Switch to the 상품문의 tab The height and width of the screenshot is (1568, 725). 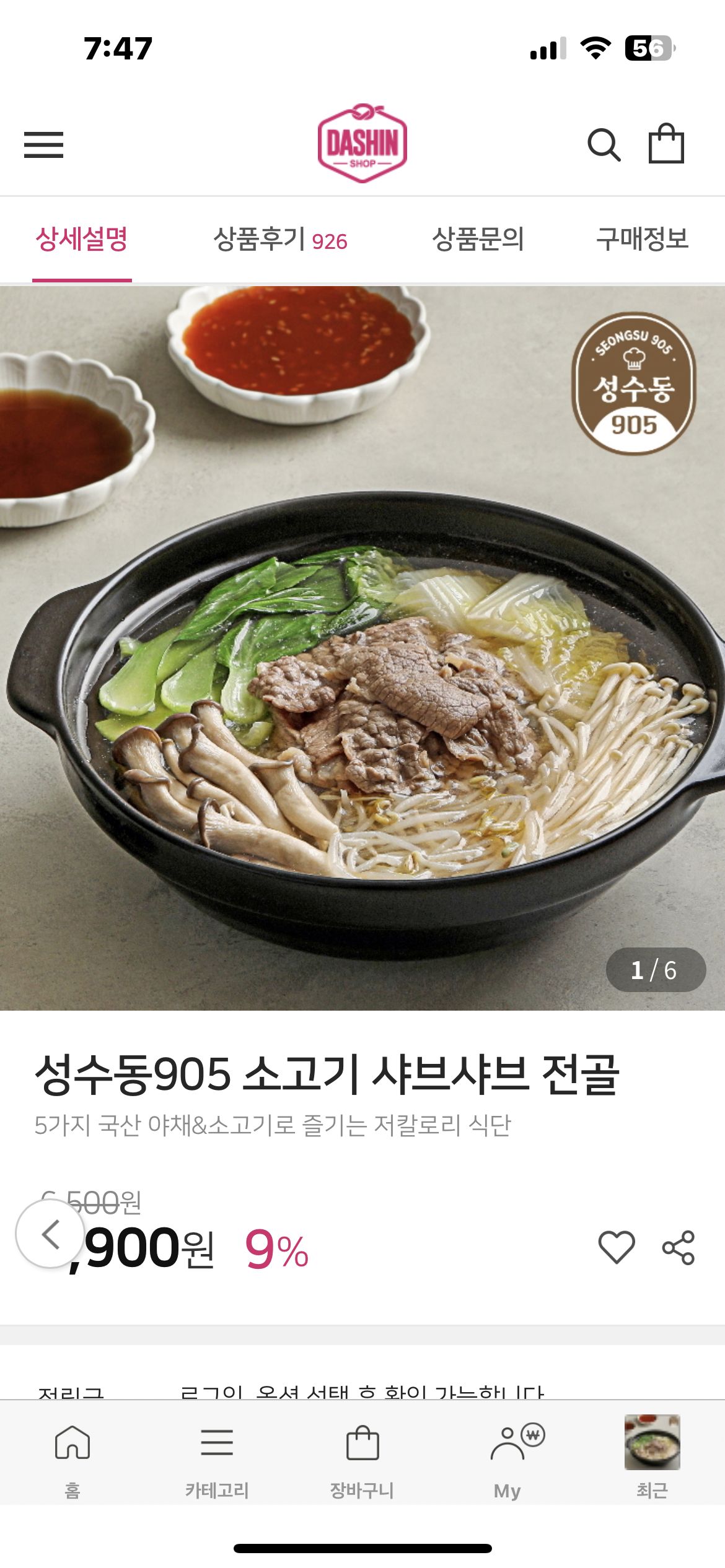click(478, 240)
